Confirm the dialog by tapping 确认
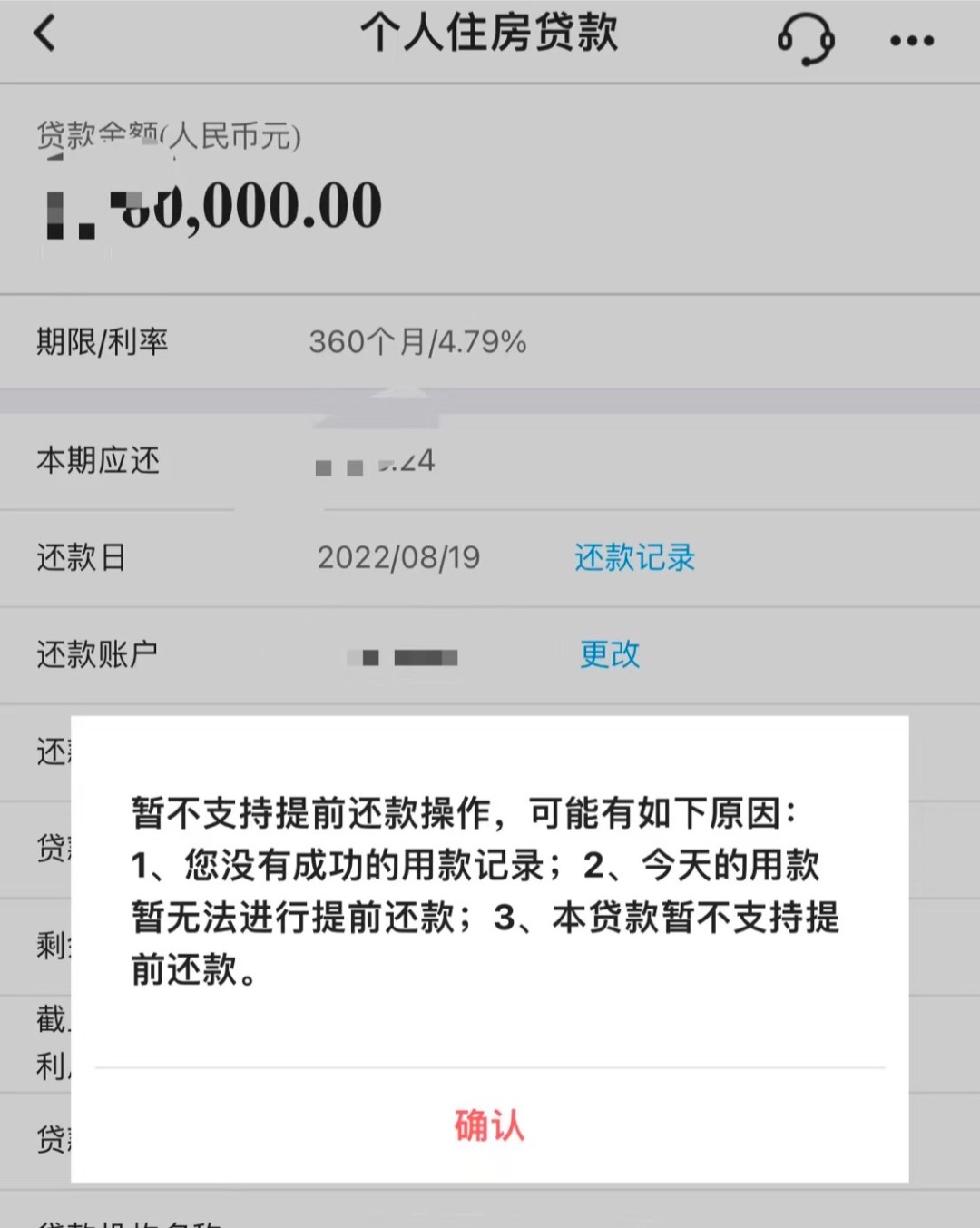Screen dimensions: 980x1228 coord(489,1125)
